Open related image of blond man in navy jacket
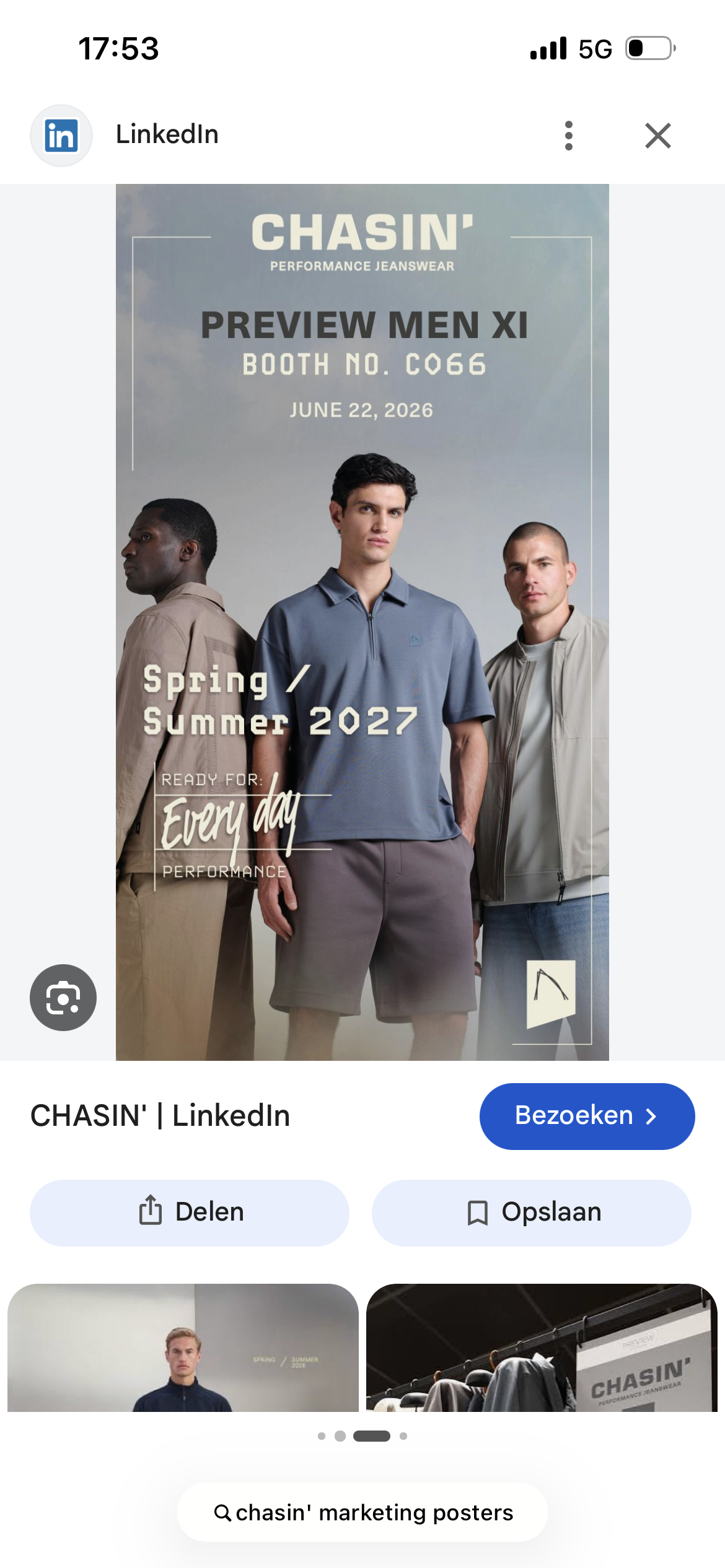Viewport: 725px width, 1568px height. tap(183, 1348)
